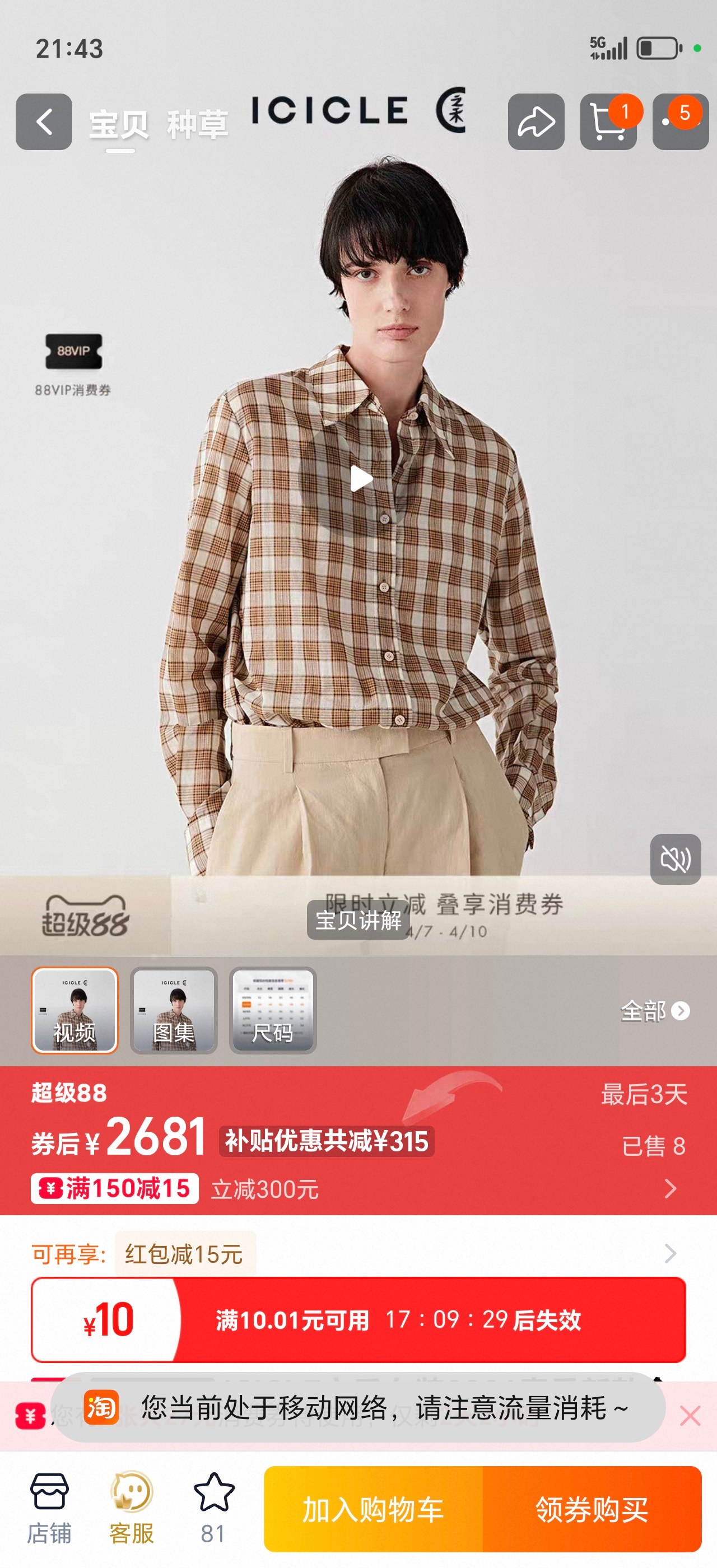
Task: Open the more options menu
Action: tap(681, 122)
